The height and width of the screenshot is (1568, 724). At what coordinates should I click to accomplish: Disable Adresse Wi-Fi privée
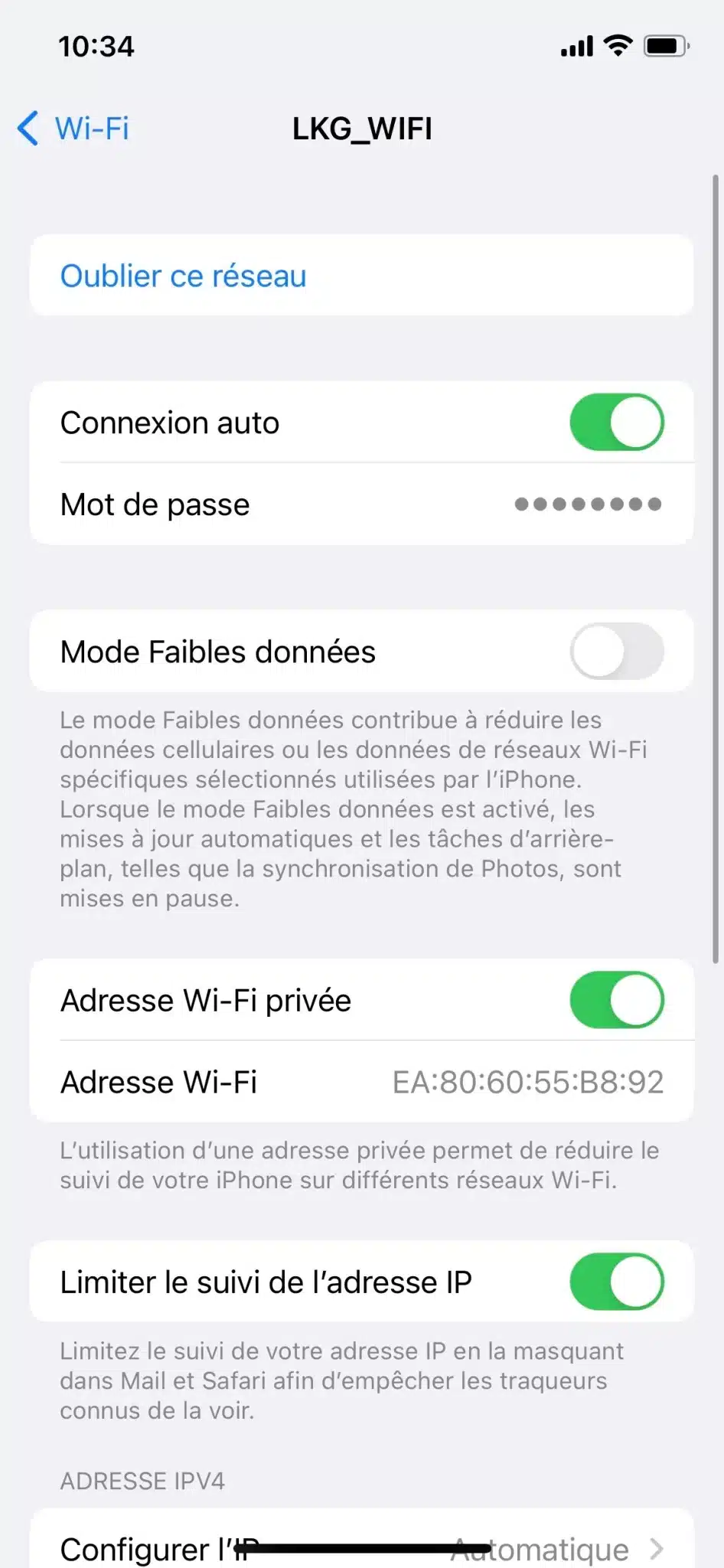(x=616, y=1001)
